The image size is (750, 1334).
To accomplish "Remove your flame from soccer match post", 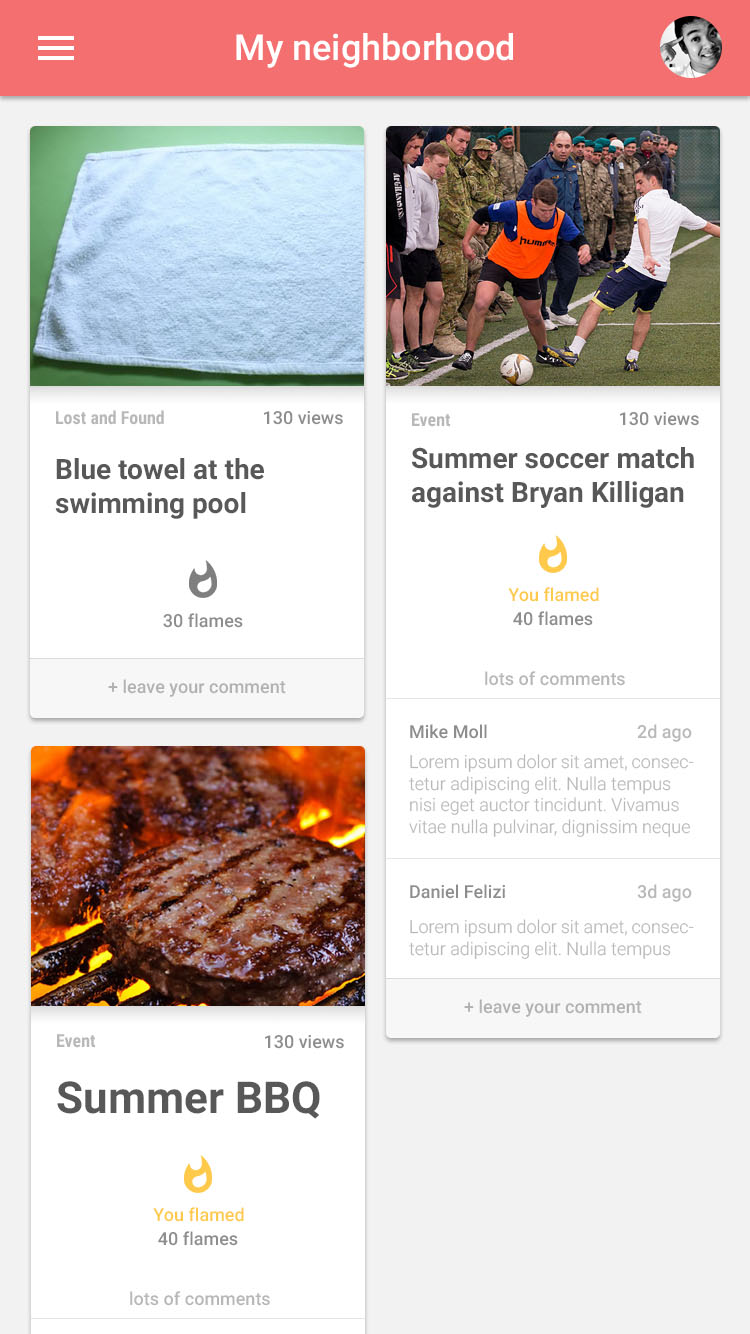I will pos(553,555).
